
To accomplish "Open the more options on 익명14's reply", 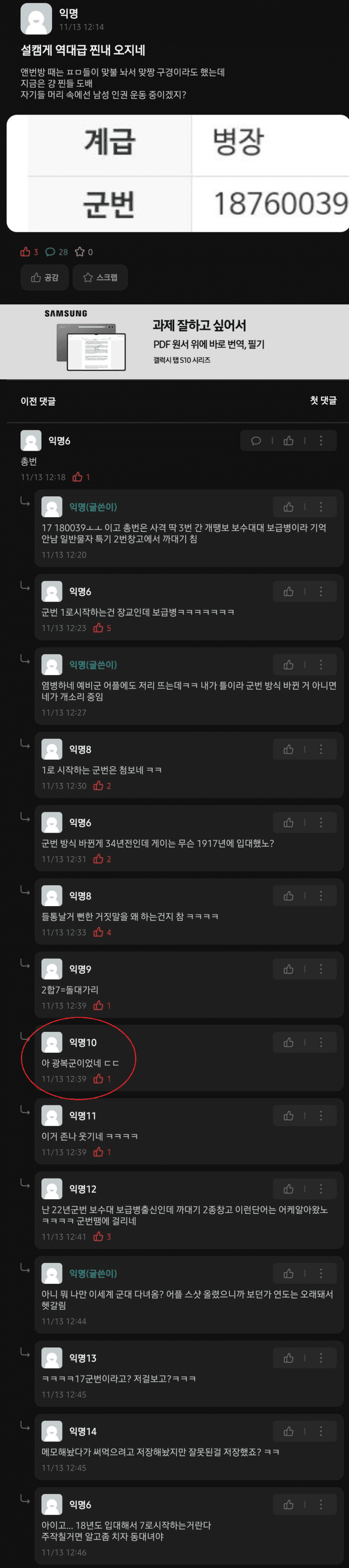I will pyautogui.click(x=321, y=1431).
